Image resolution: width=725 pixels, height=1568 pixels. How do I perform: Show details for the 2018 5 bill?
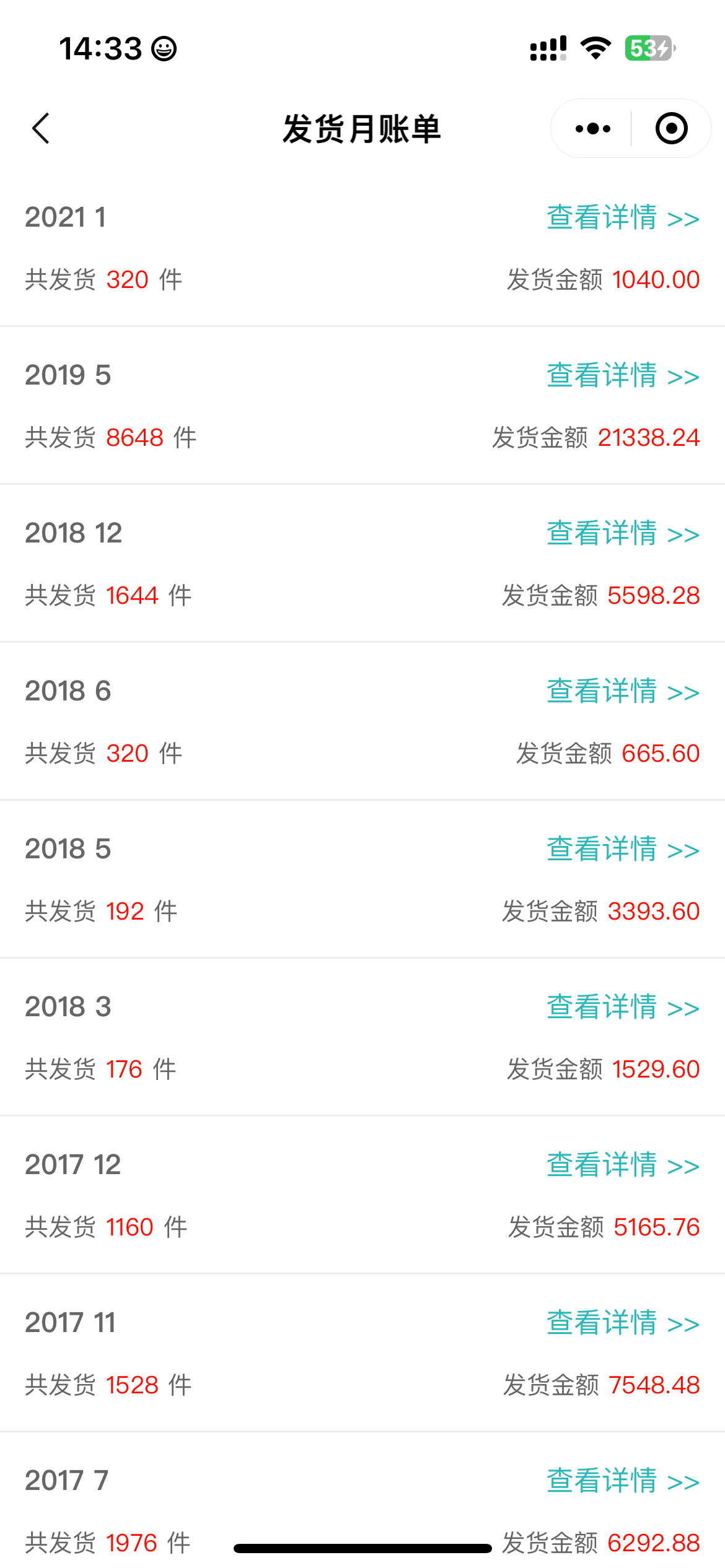(x=622, y=850)
